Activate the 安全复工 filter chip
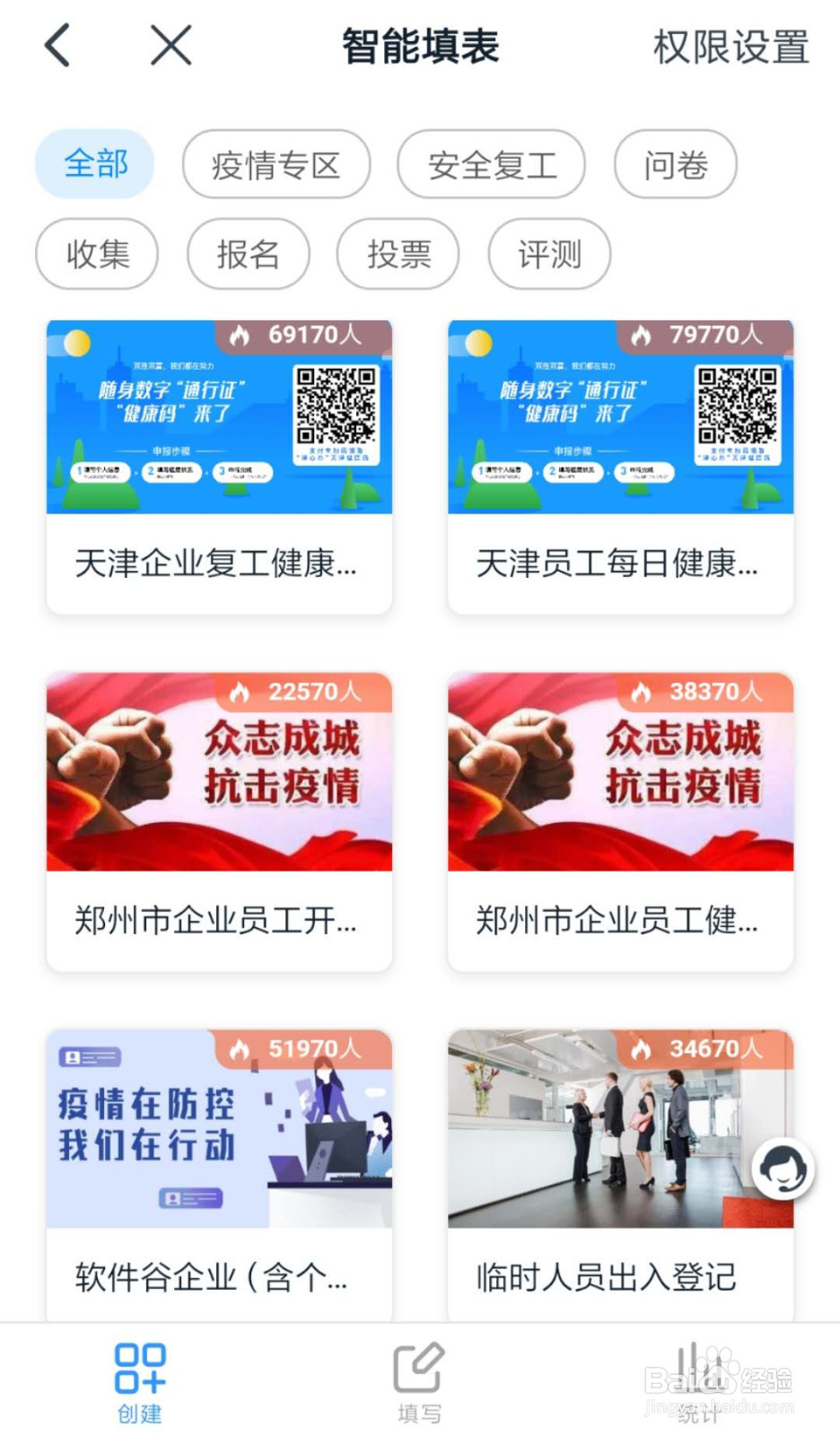The image size is (840, 1436). [x=491, y=164]
